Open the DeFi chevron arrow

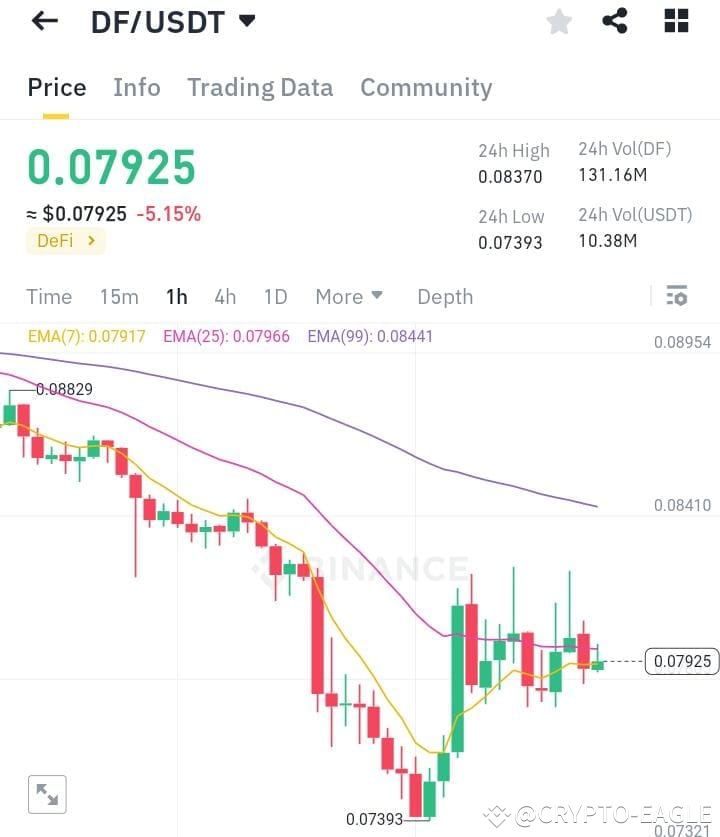tap(92, 240)
